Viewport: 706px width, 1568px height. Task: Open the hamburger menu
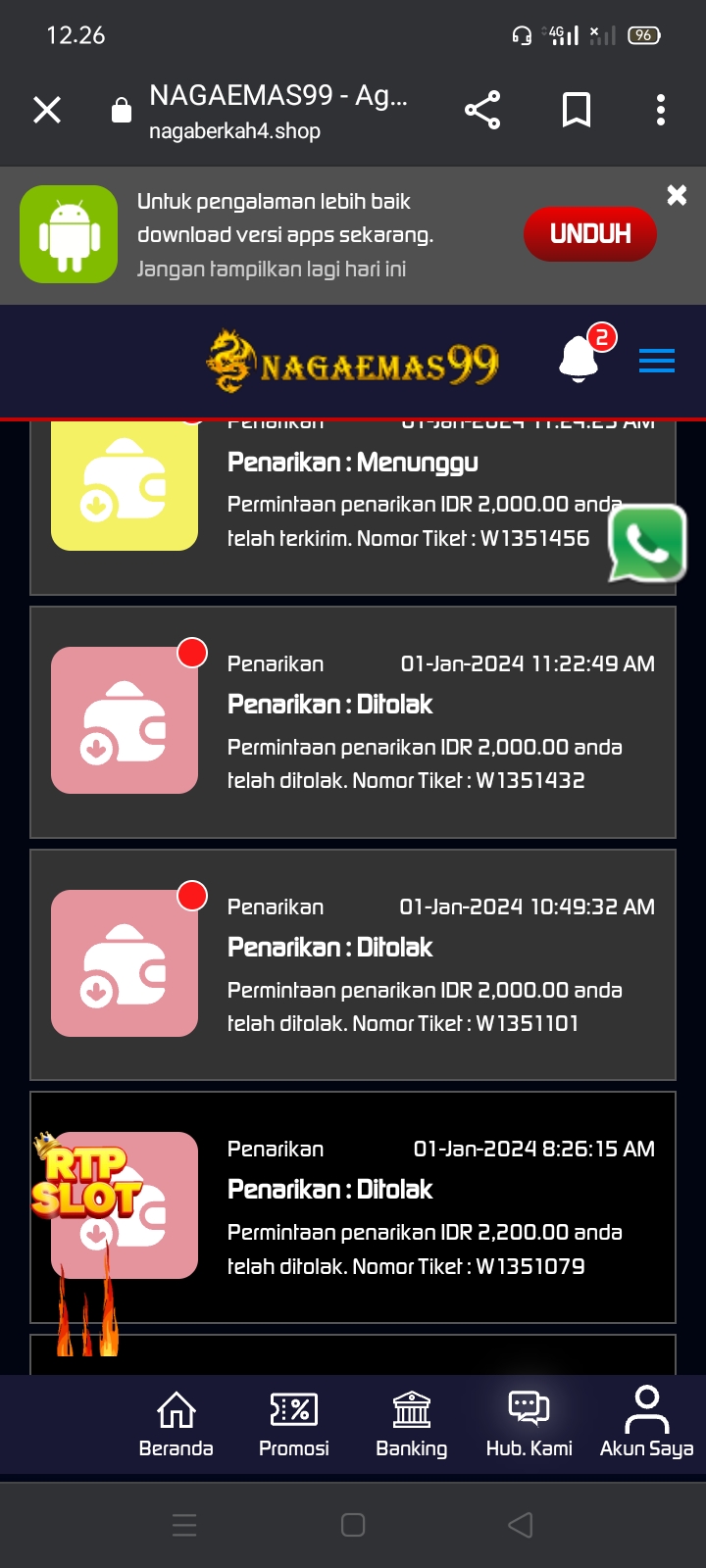tap(657, 361)
